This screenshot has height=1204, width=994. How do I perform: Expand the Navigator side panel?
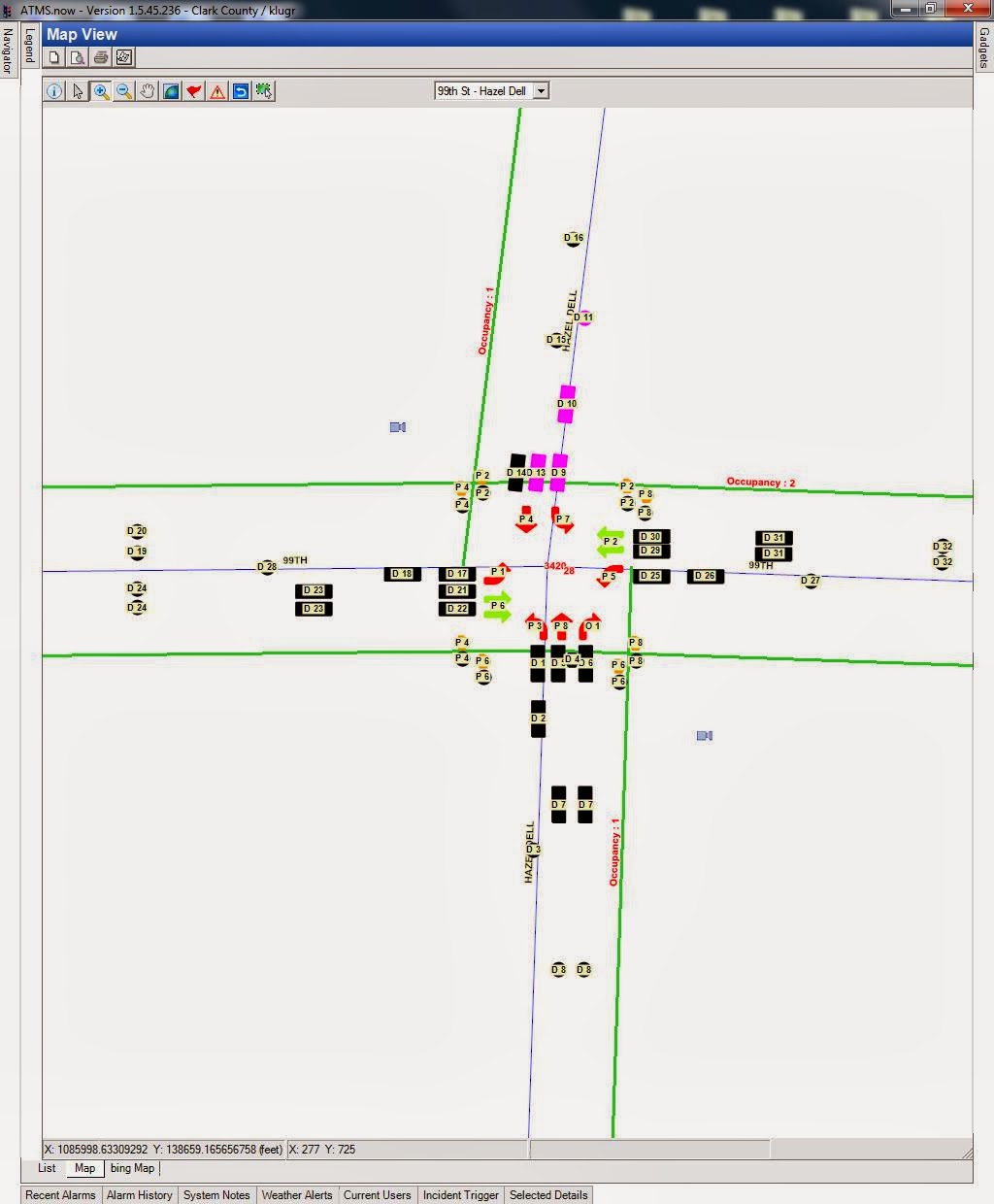(x=8, y=50)
